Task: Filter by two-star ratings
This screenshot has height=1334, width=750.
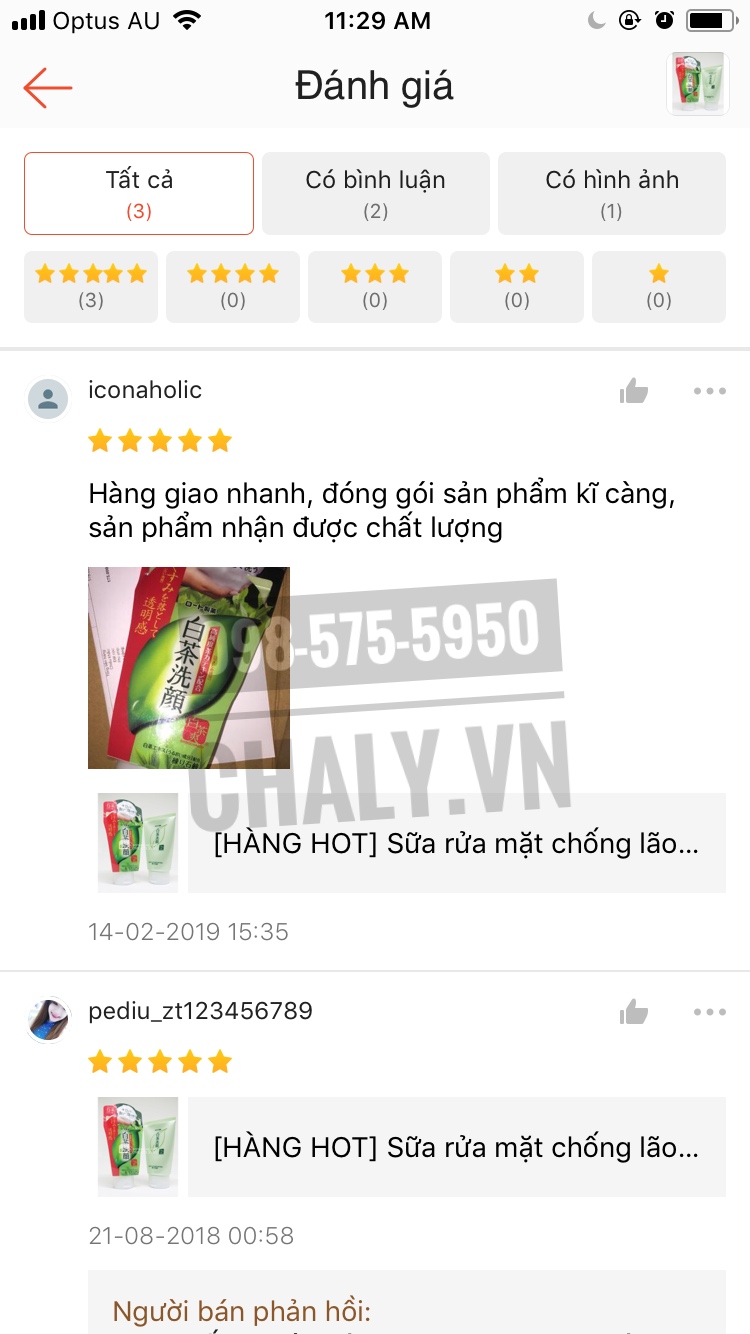Action: tap(517, 286)
